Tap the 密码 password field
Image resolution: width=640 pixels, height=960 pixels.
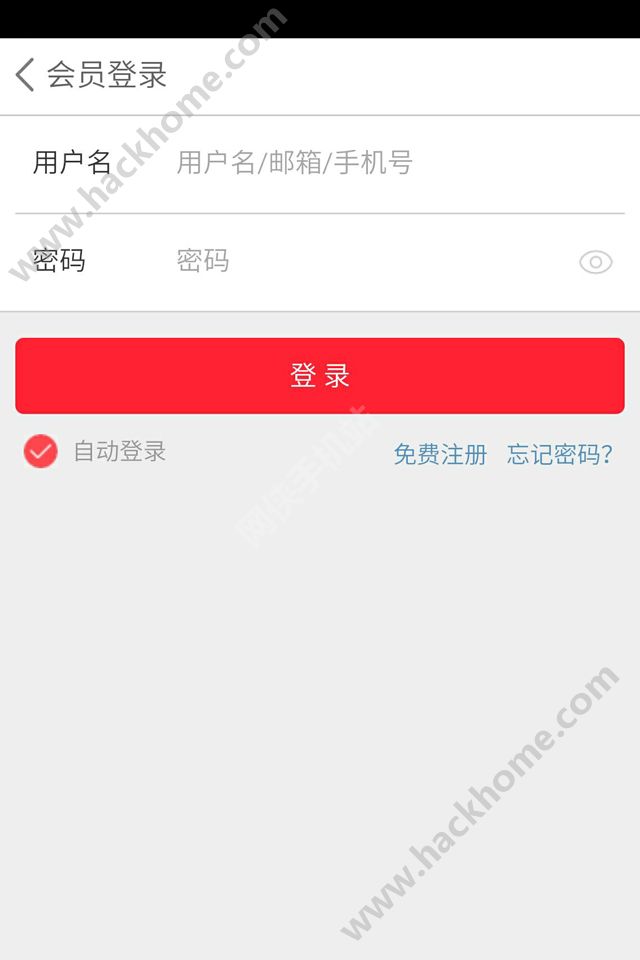(370, 261)
